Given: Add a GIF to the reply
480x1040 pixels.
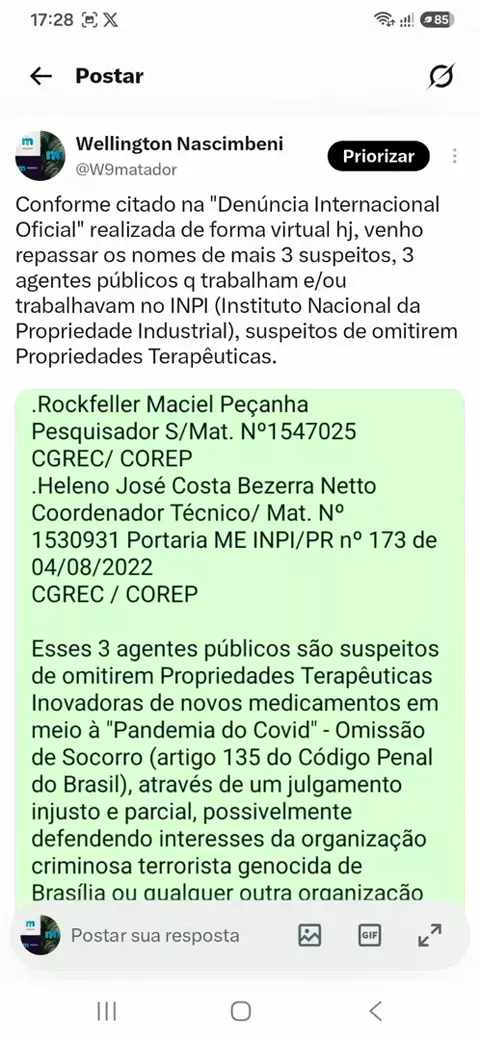Looking at the screenshot, I should tap(369, 935).
